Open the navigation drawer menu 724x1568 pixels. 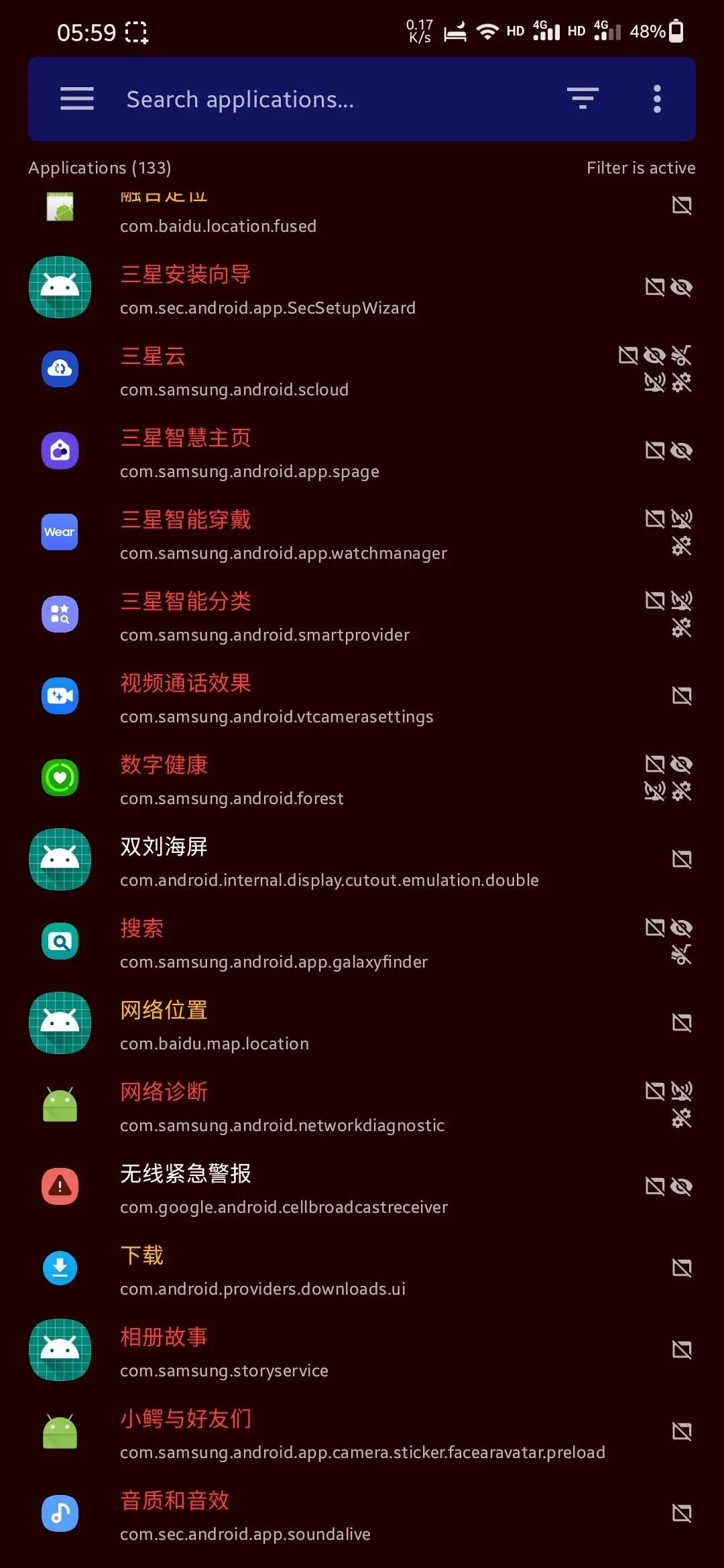76,99
